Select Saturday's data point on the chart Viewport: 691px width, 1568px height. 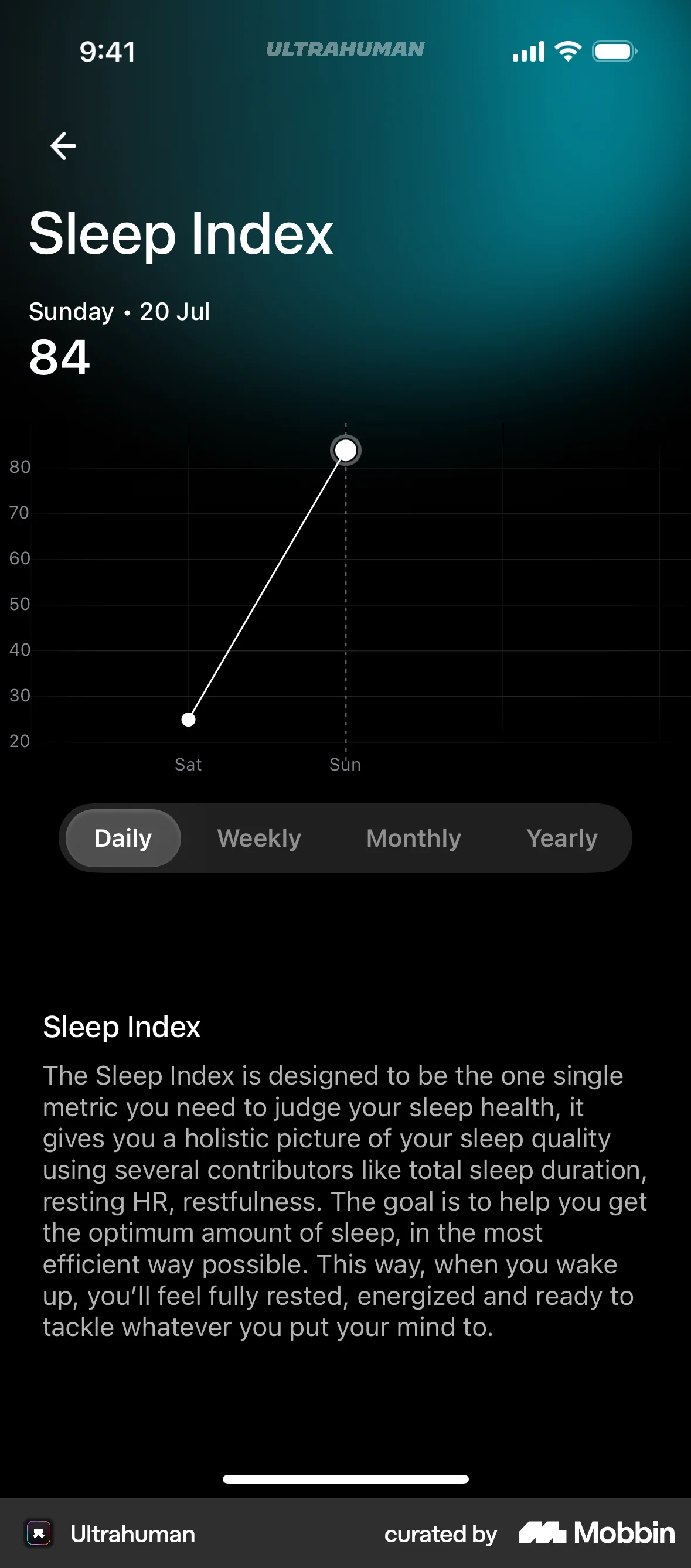click(189, 720)
